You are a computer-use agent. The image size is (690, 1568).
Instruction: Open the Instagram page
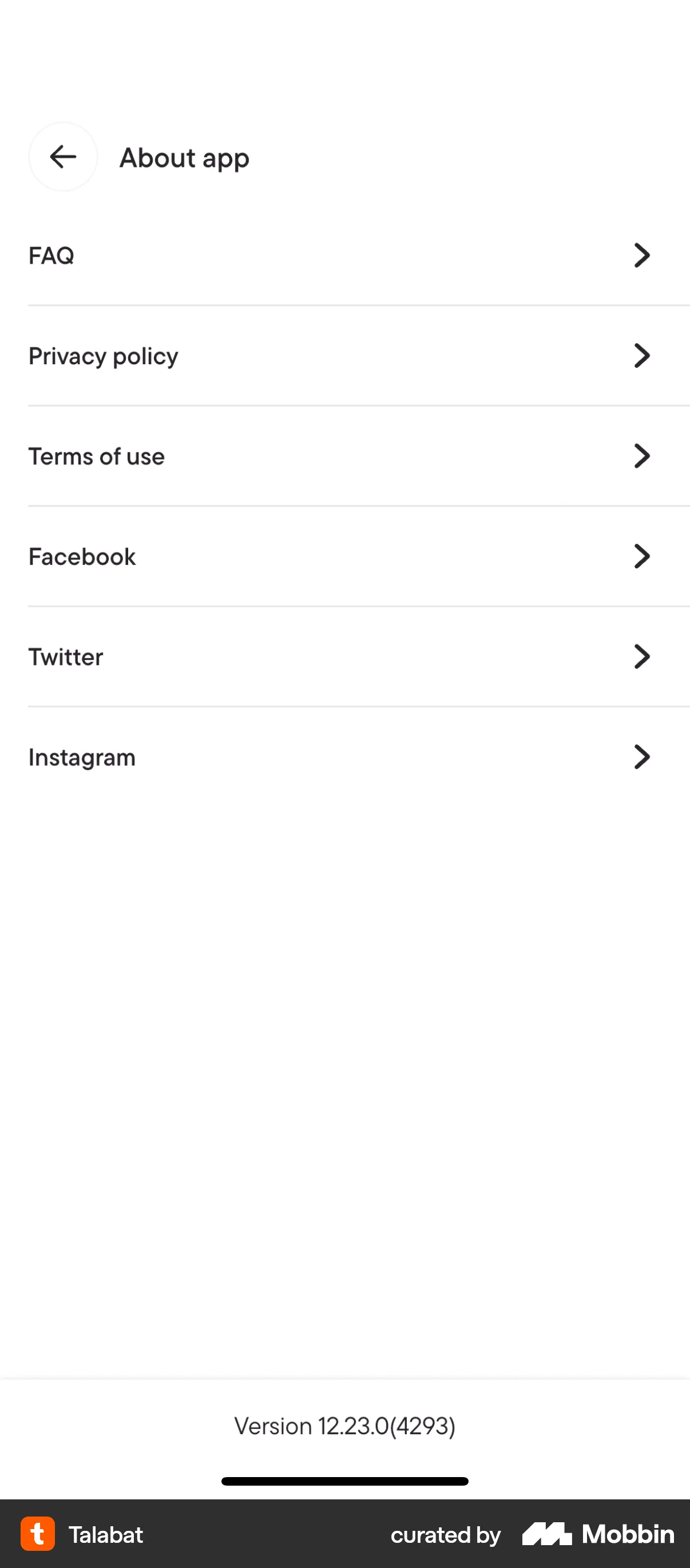pos(344,757)
